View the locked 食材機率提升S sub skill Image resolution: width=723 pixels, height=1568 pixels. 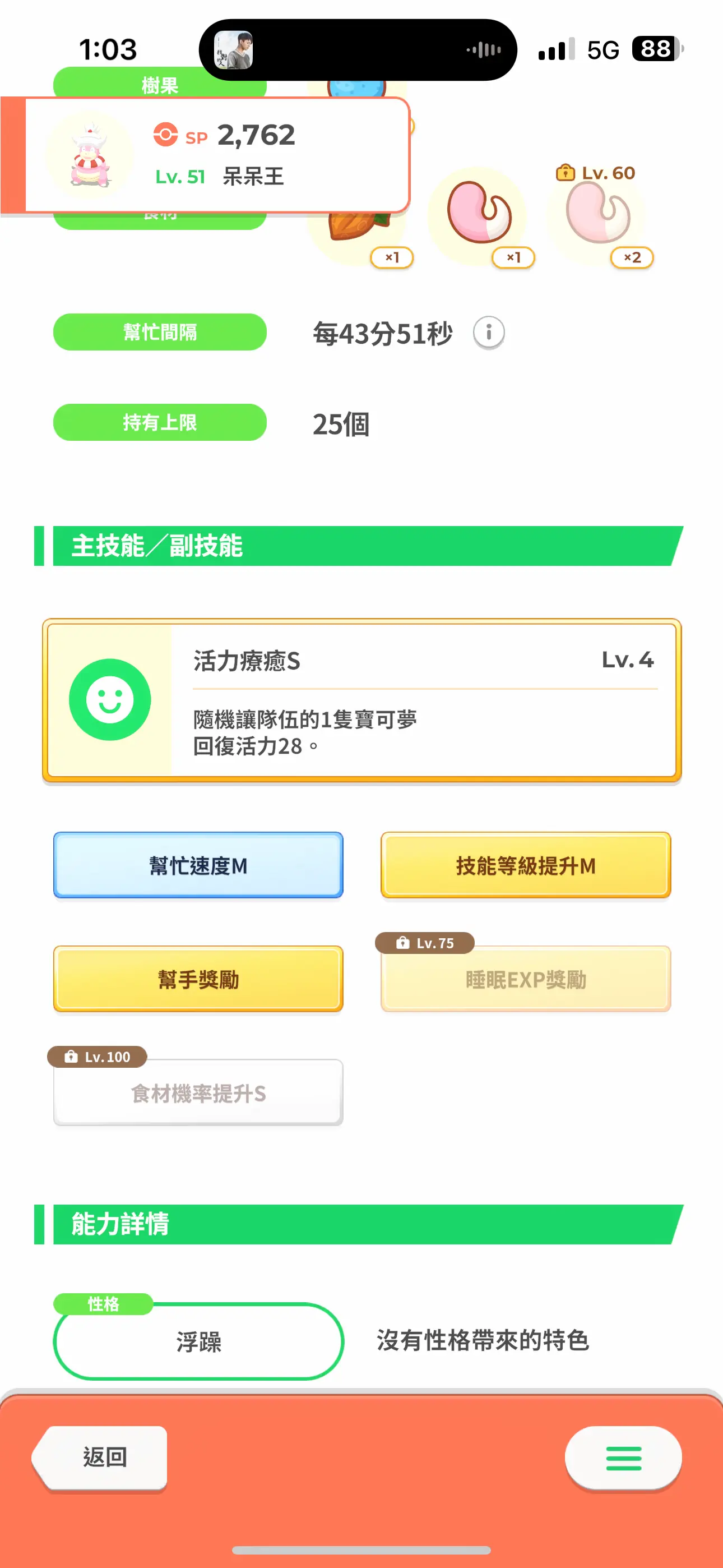pos(198,1092)
